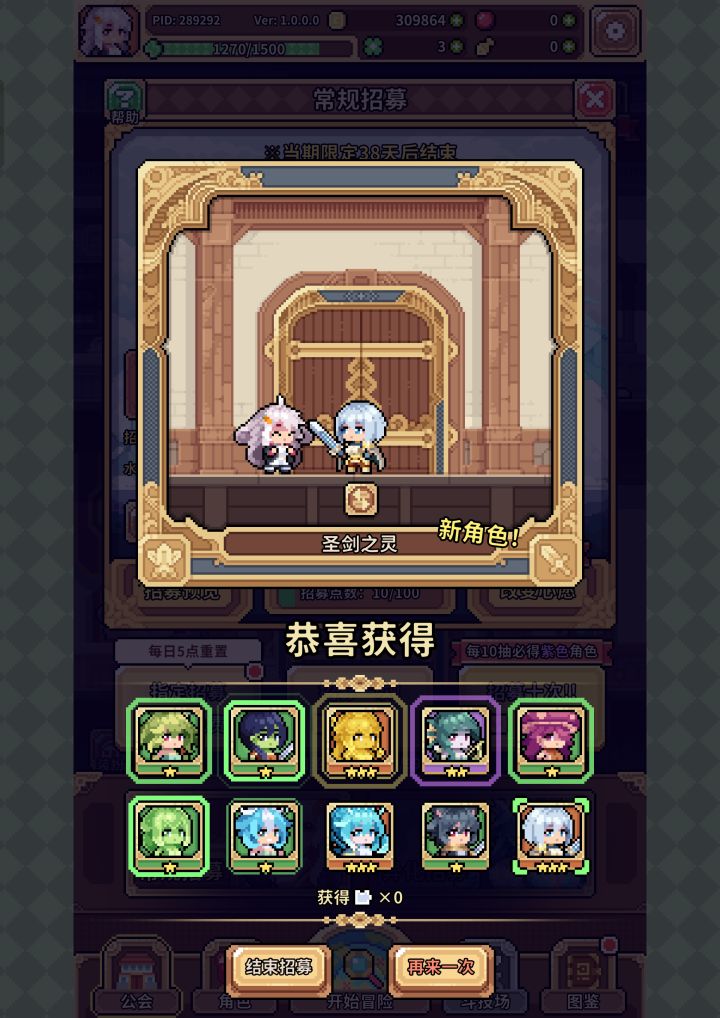
Task: Select the pink-haired one-star character
Action: click(x=551, y=740)
